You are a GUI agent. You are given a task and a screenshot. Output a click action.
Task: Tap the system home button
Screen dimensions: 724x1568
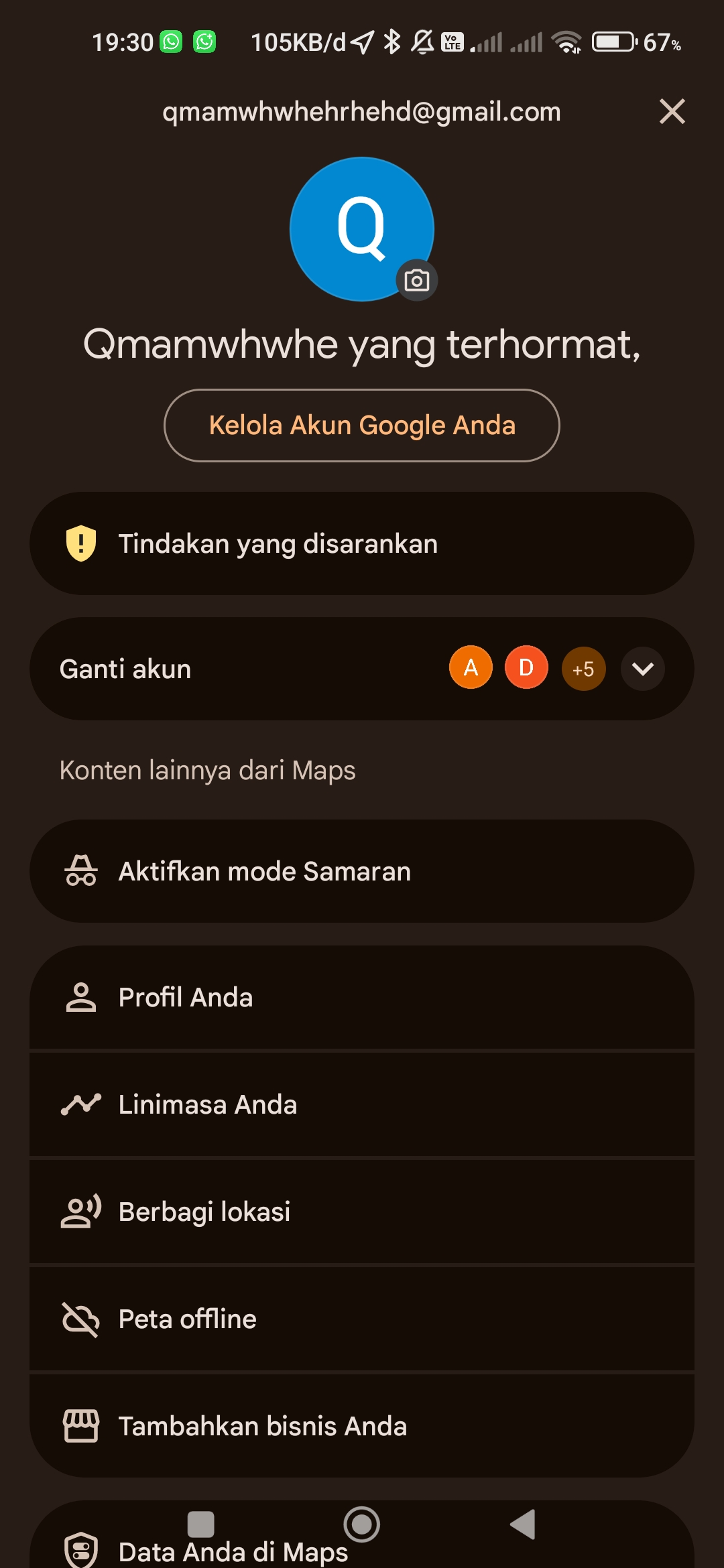point(362,1524)
